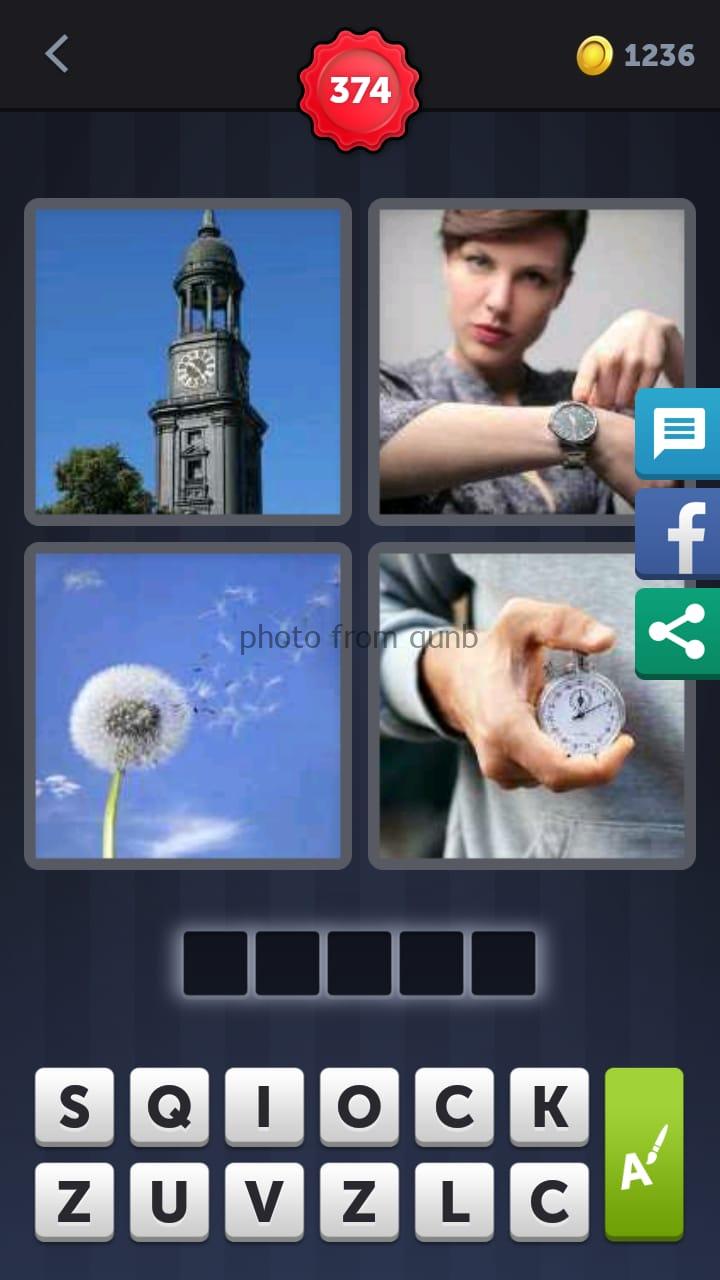720x1280 pixels.
Task: Add the letter O tile
Action: click(359, 1106)
